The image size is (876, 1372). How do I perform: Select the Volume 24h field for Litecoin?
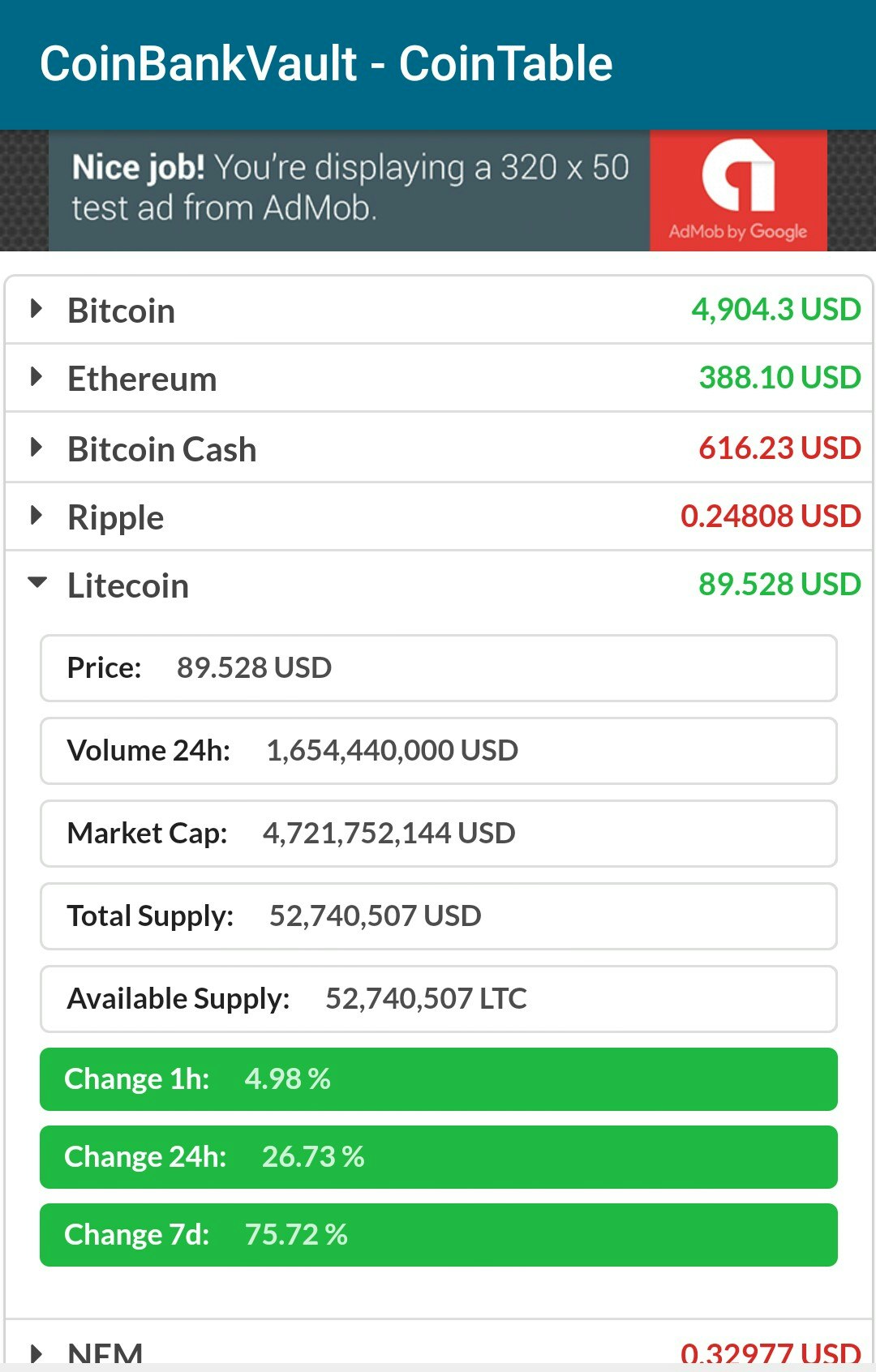[x=436, y=750]
